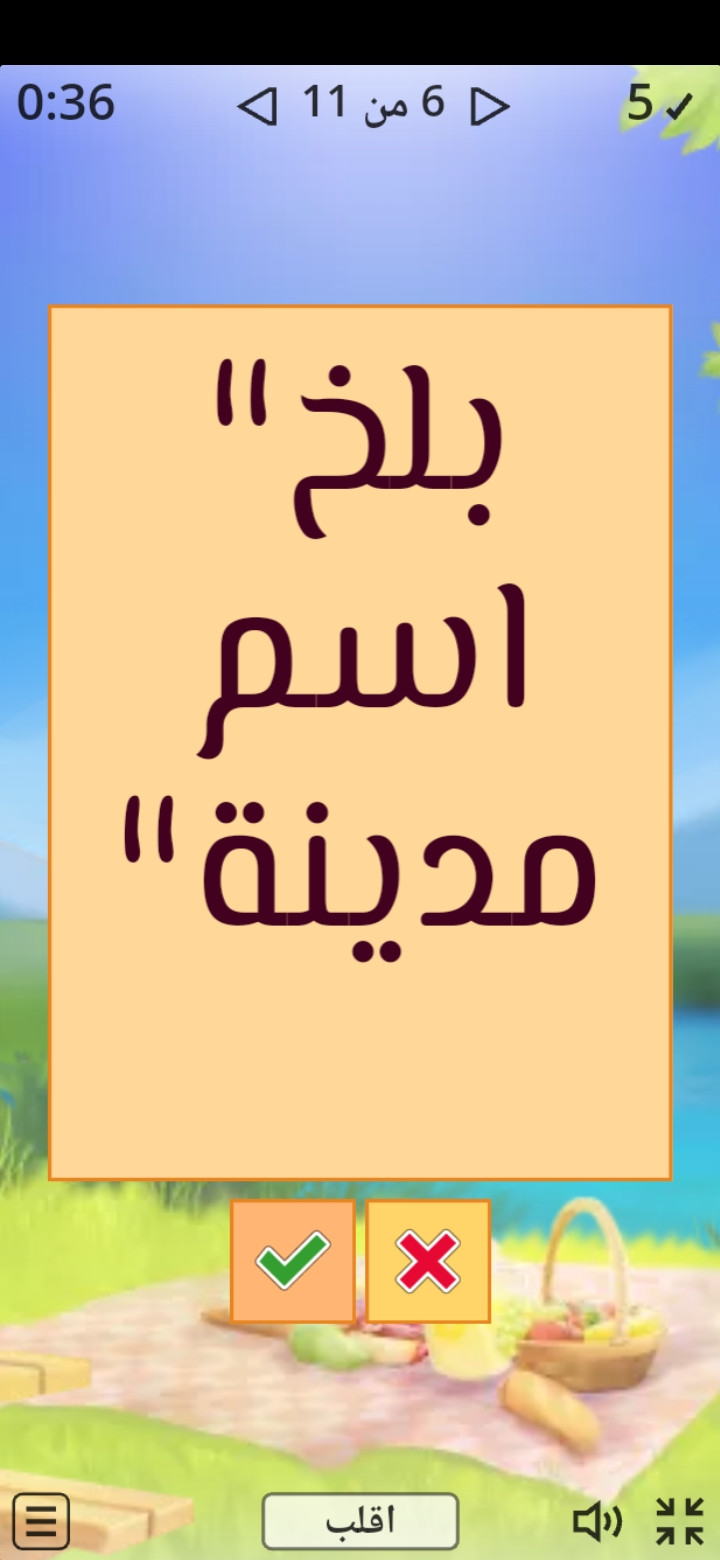Flip the card using the اقلب button
The image size is (720, 1560).
360,1521
